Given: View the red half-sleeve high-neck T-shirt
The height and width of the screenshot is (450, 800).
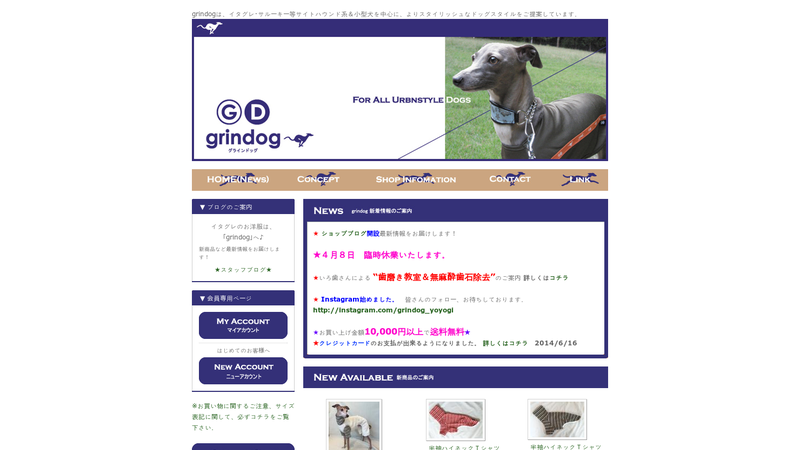Looking at the screenshot, I should pyautogui.click(x=455, y=420).
